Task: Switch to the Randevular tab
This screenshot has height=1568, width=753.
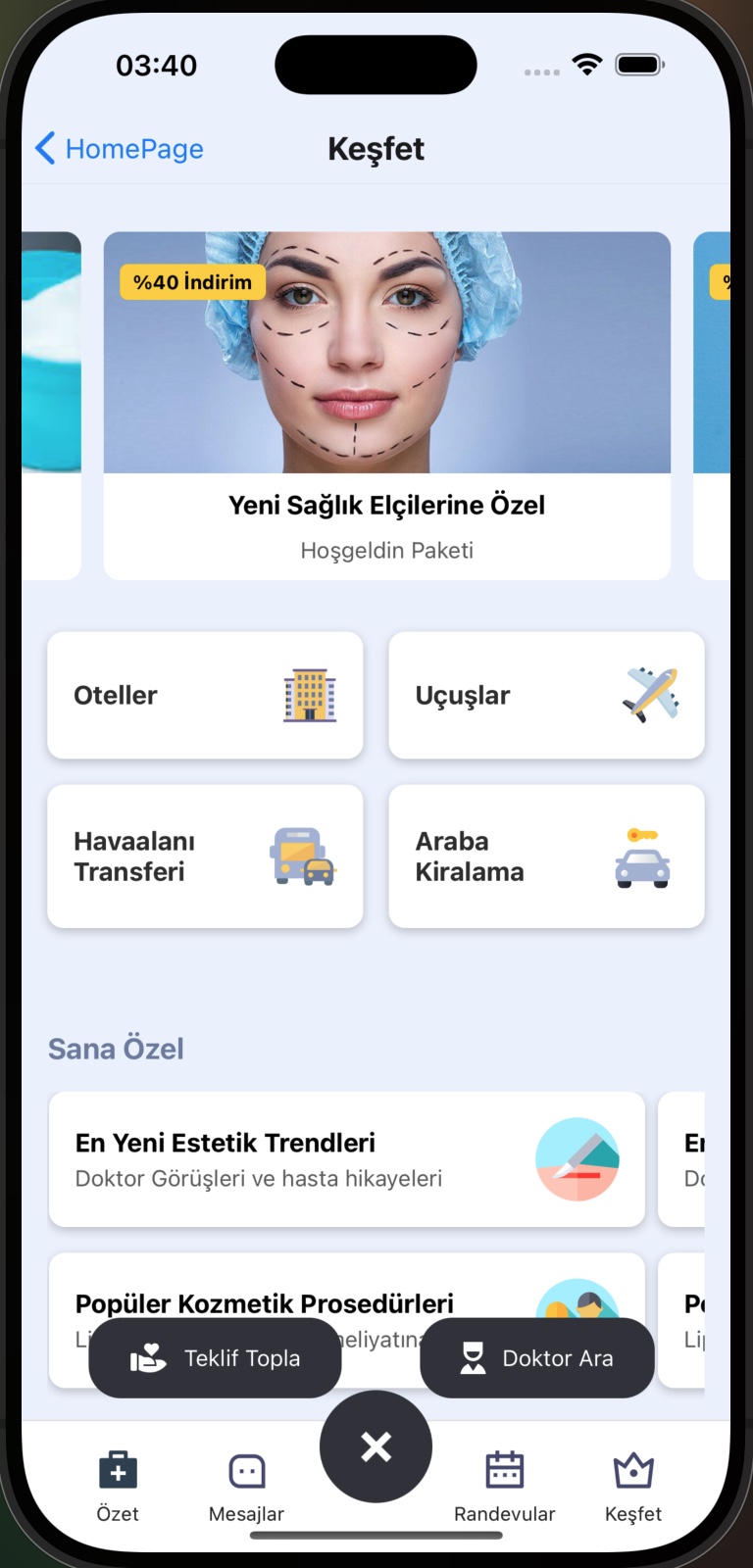Action: (x=504, y=1486)
